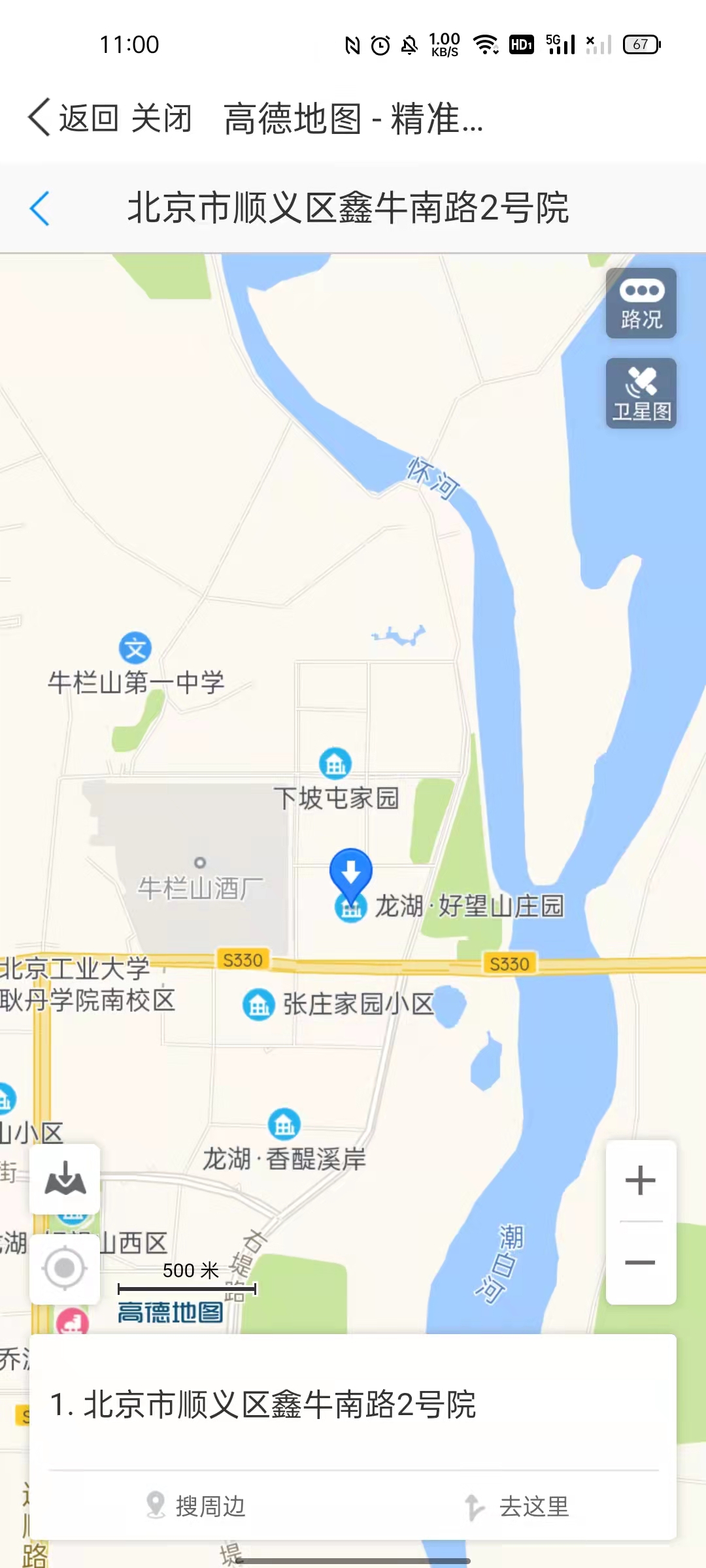
Task: Switch to 卫星图 satellite view
Action: [x=641, y=393]
